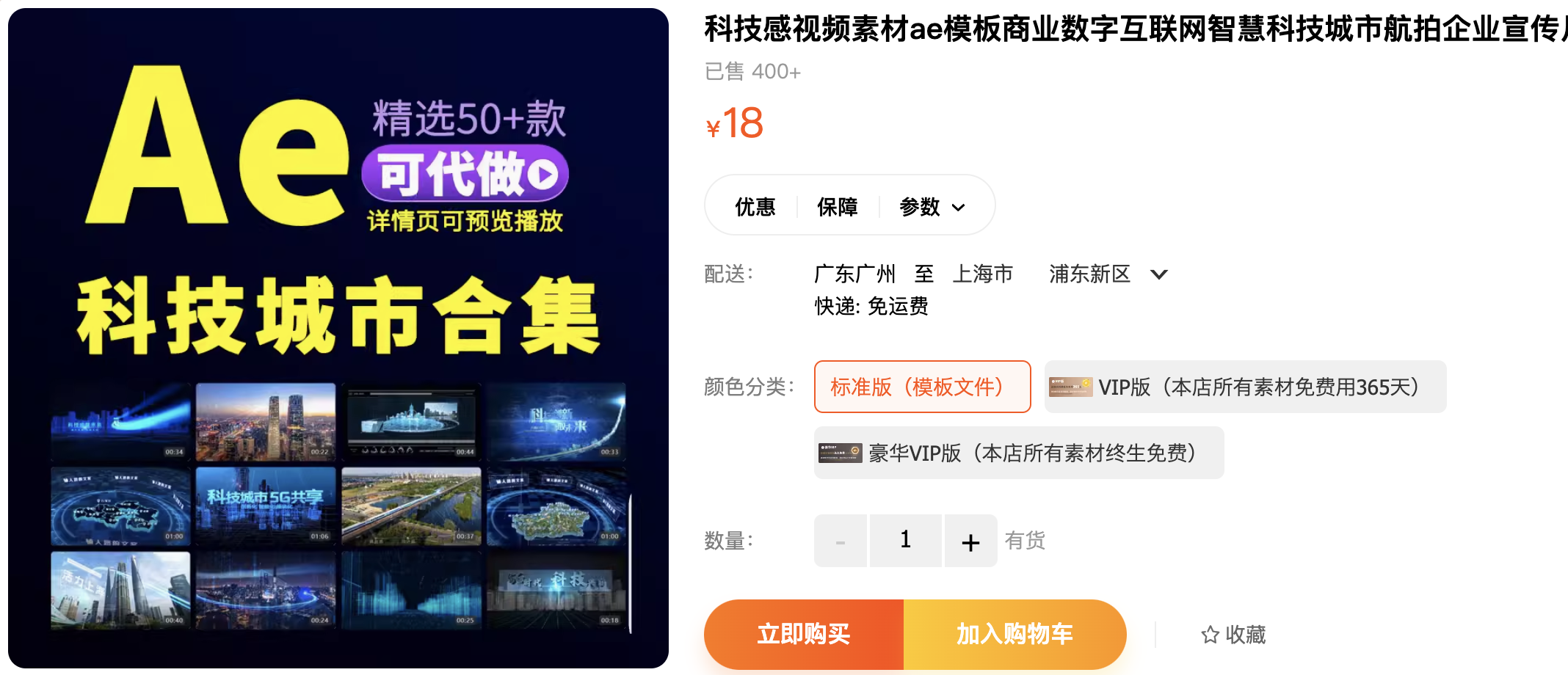The image size is (1568, 675).
Task: Open the 优惠 section
Action: [755, 207]
